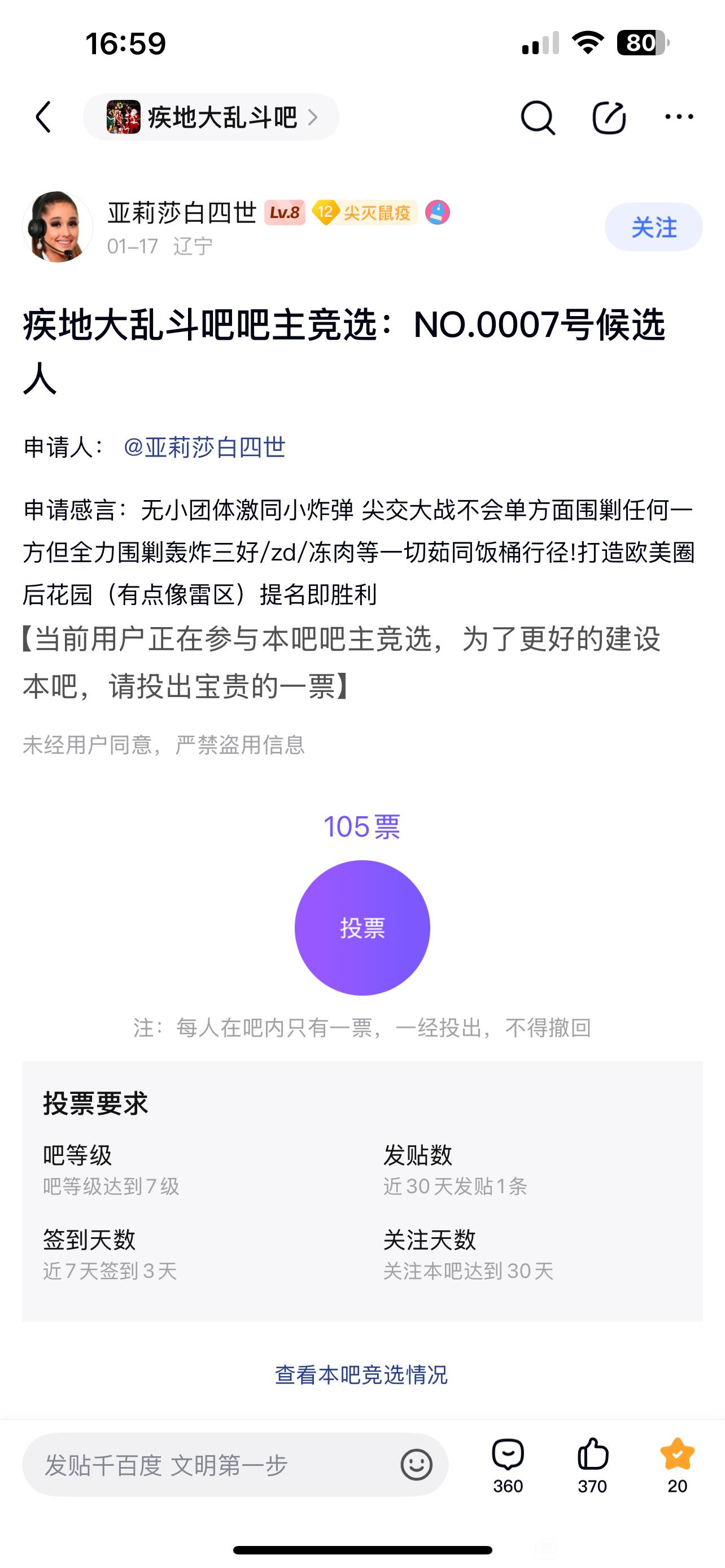View 亚莉莎白四世's profile avatar

click(x=58, y=227)
